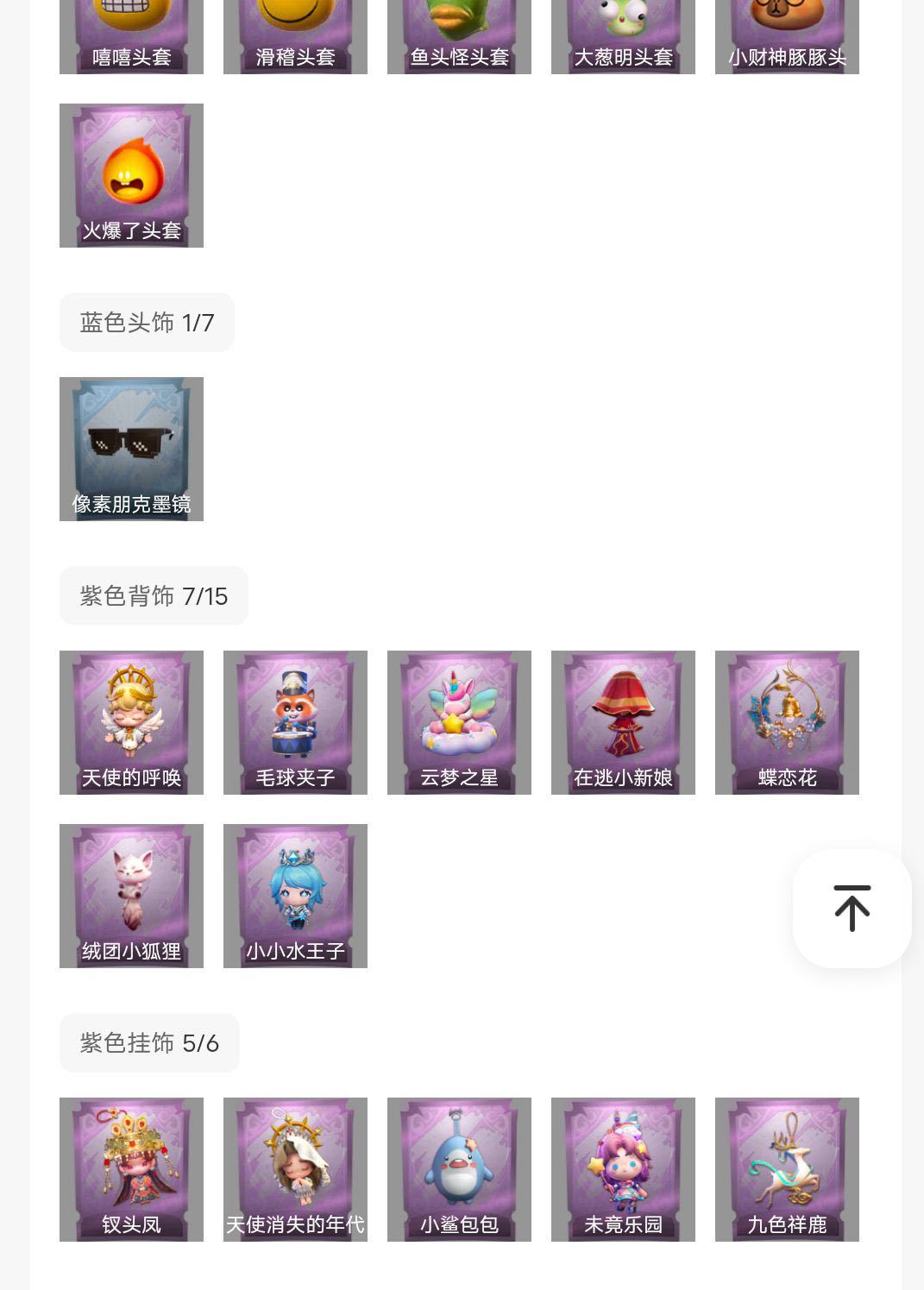
Task: Tap the back-to-top arrow button
Action: point(852,908)
